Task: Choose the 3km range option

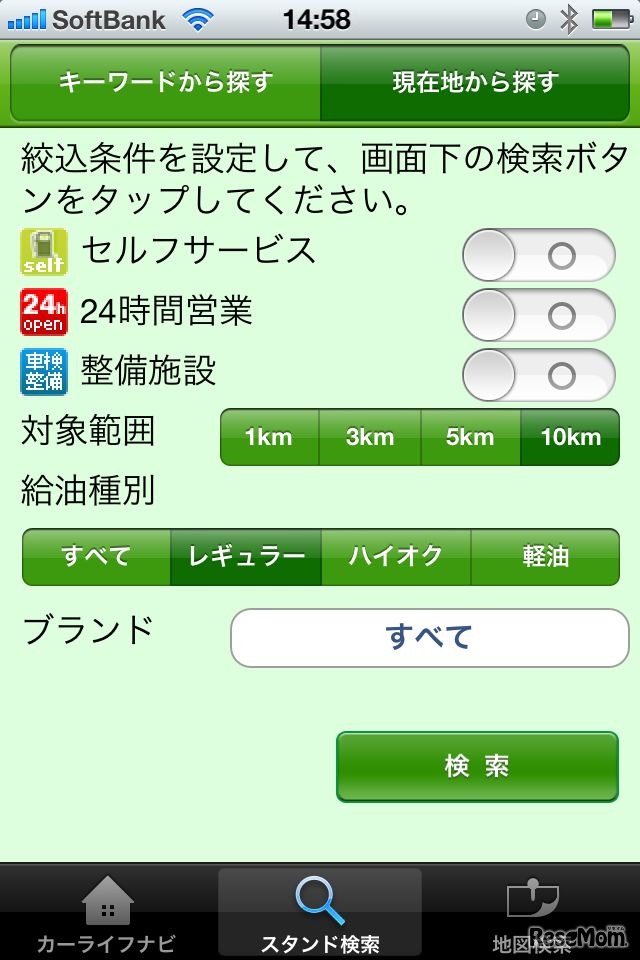Action: point(370,437)
